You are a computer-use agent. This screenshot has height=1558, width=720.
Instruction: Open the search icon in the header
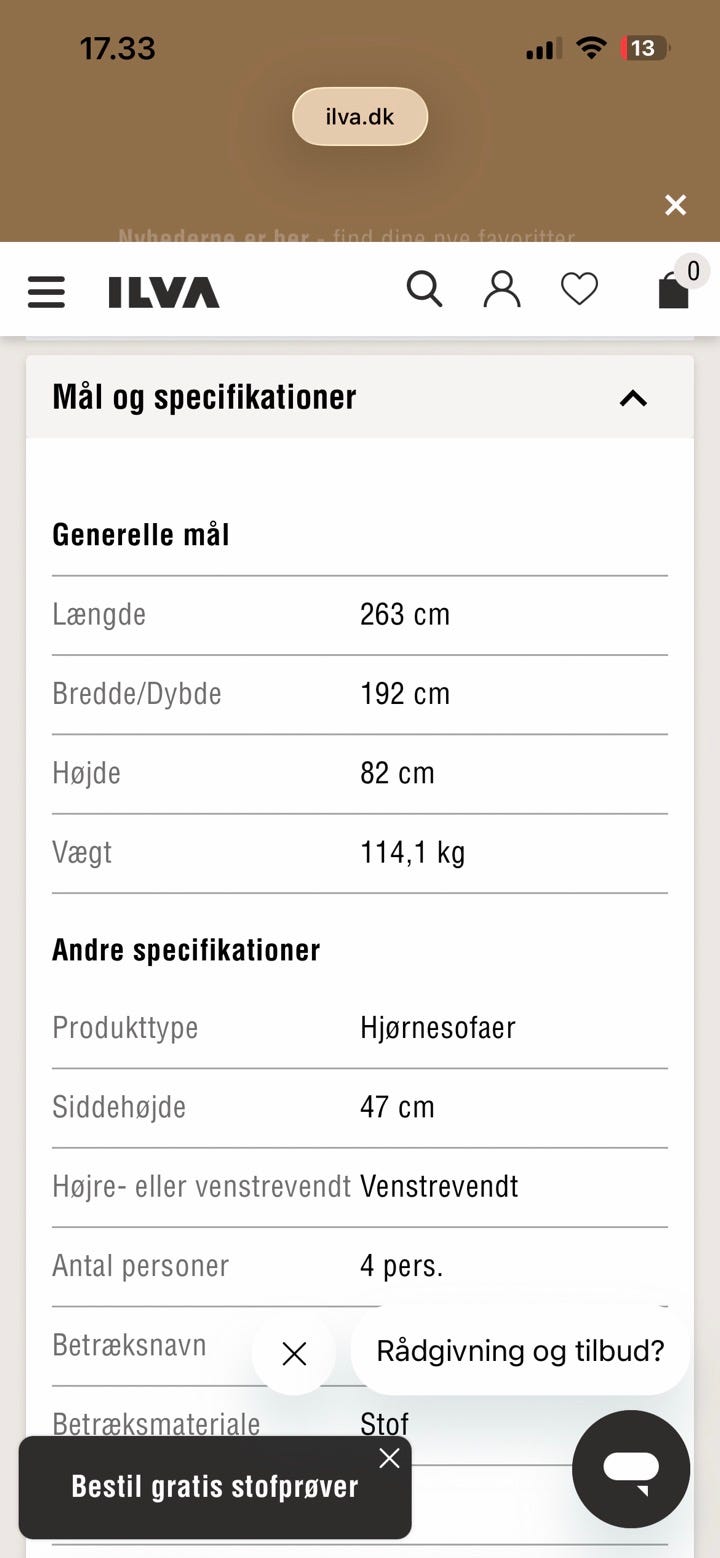(x=424, y=289)
